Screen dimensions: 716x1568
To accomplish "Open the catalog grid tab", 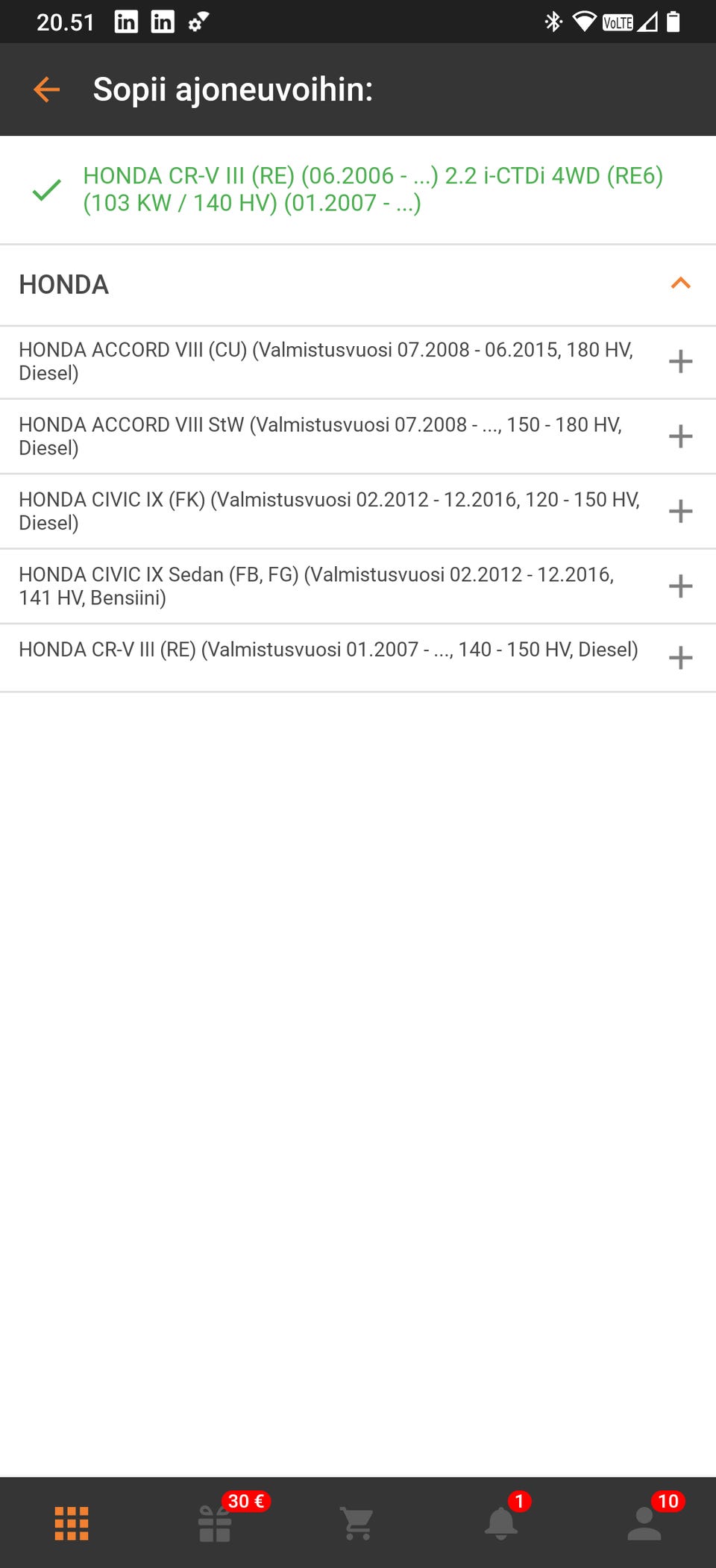I will [72, 1523].
